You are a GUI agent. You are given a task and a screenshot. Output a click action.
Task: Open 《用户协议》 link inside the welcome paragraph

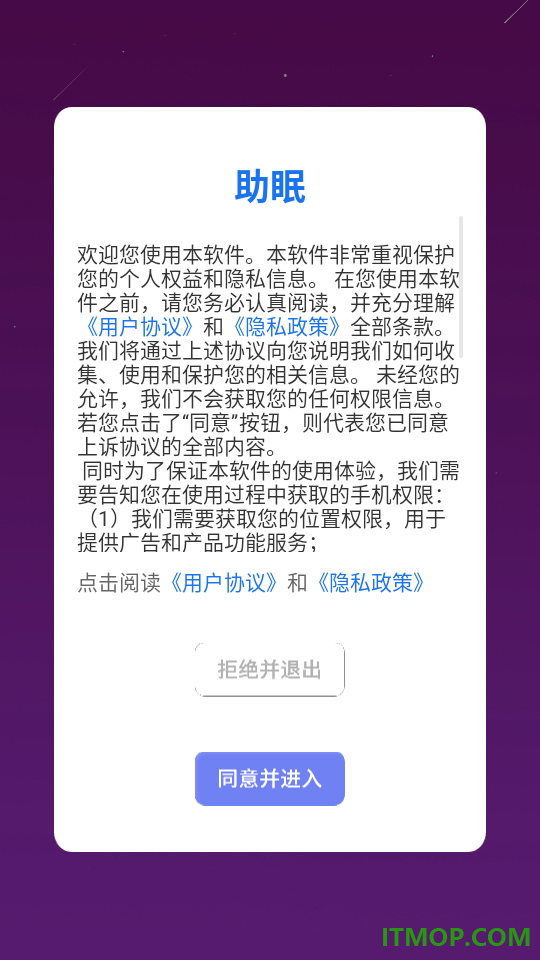140,326
